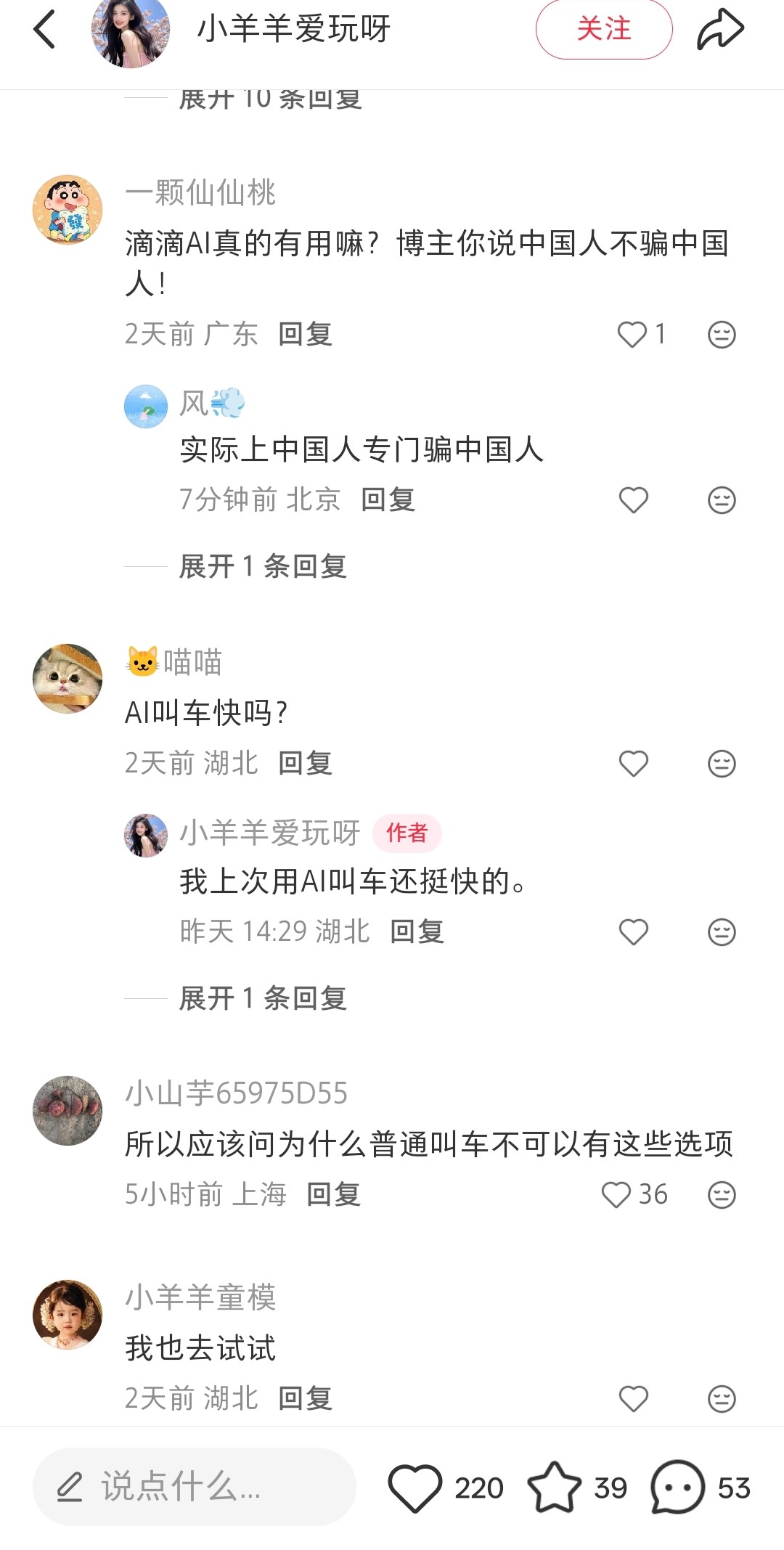Go back using the back arrow

coord(45,29)
